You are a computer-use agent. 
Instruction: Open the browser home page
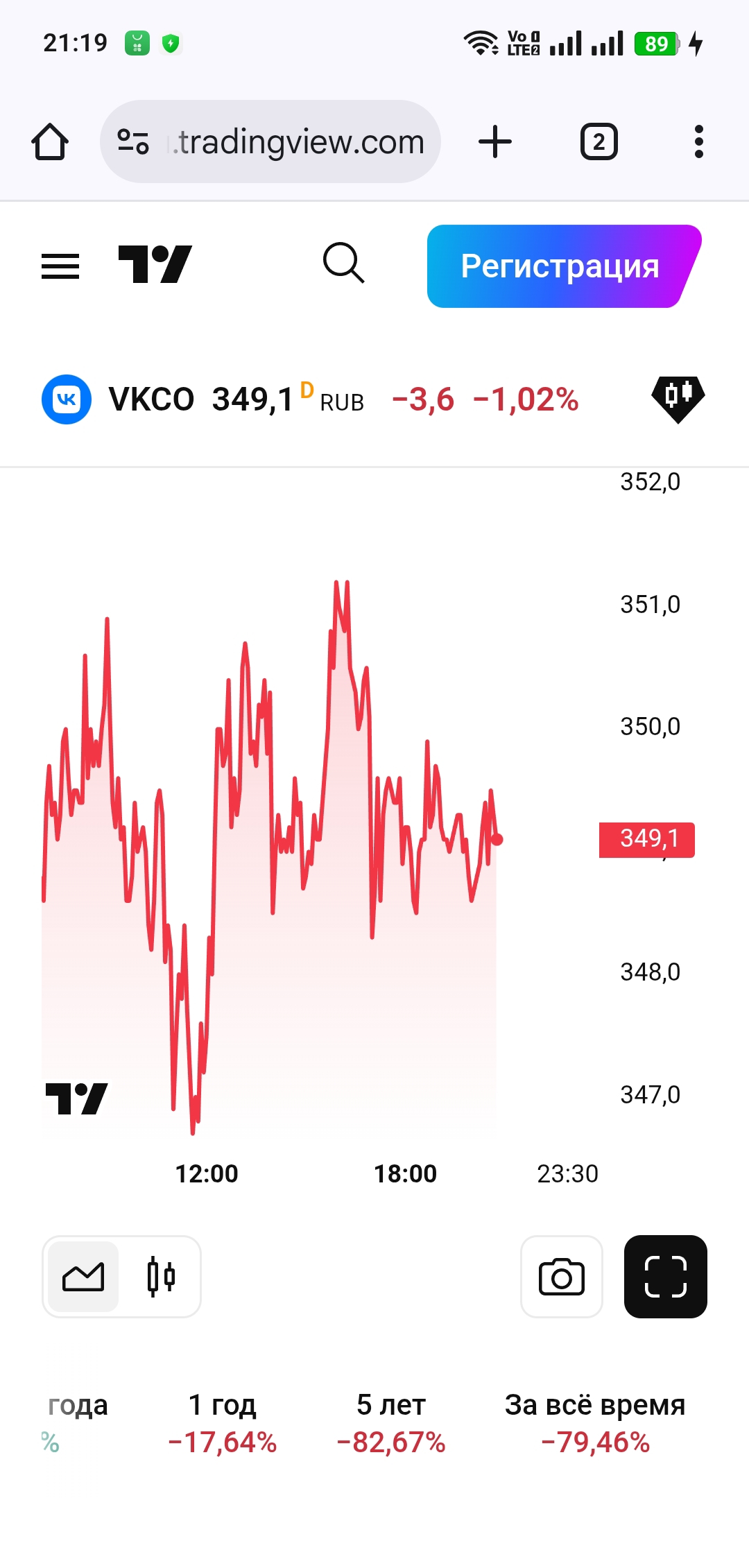pos(50,142)
